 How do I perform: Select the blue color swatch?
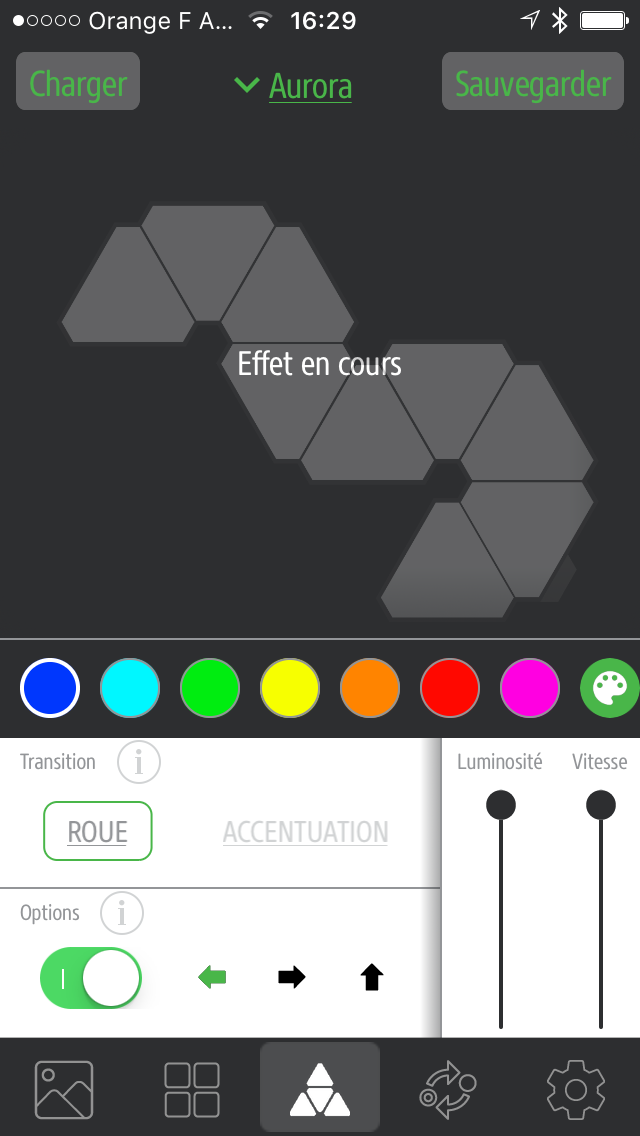50,688
